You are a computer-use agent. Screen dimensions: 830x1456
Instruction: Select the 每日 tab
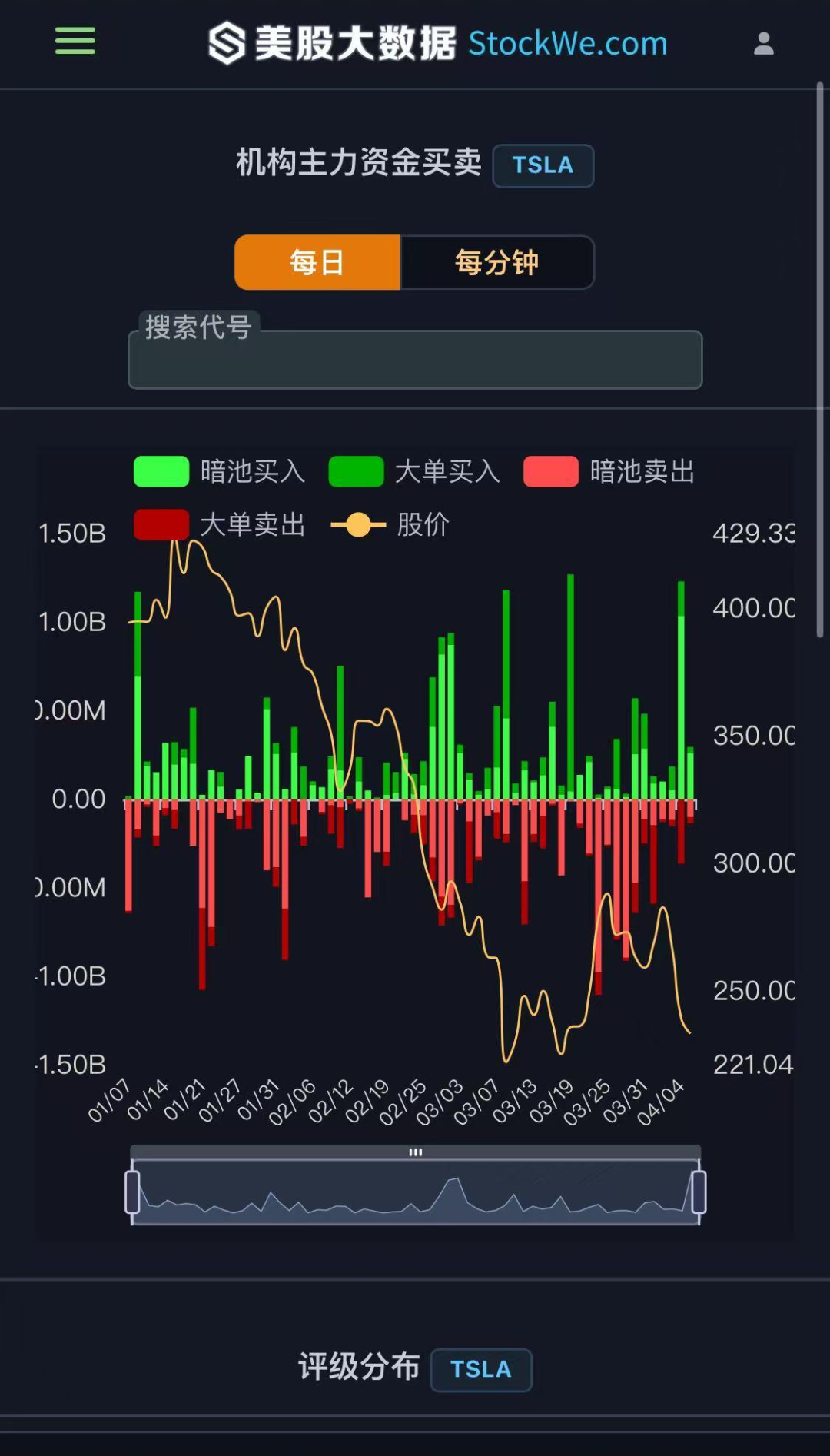click(x=317, y=262)
